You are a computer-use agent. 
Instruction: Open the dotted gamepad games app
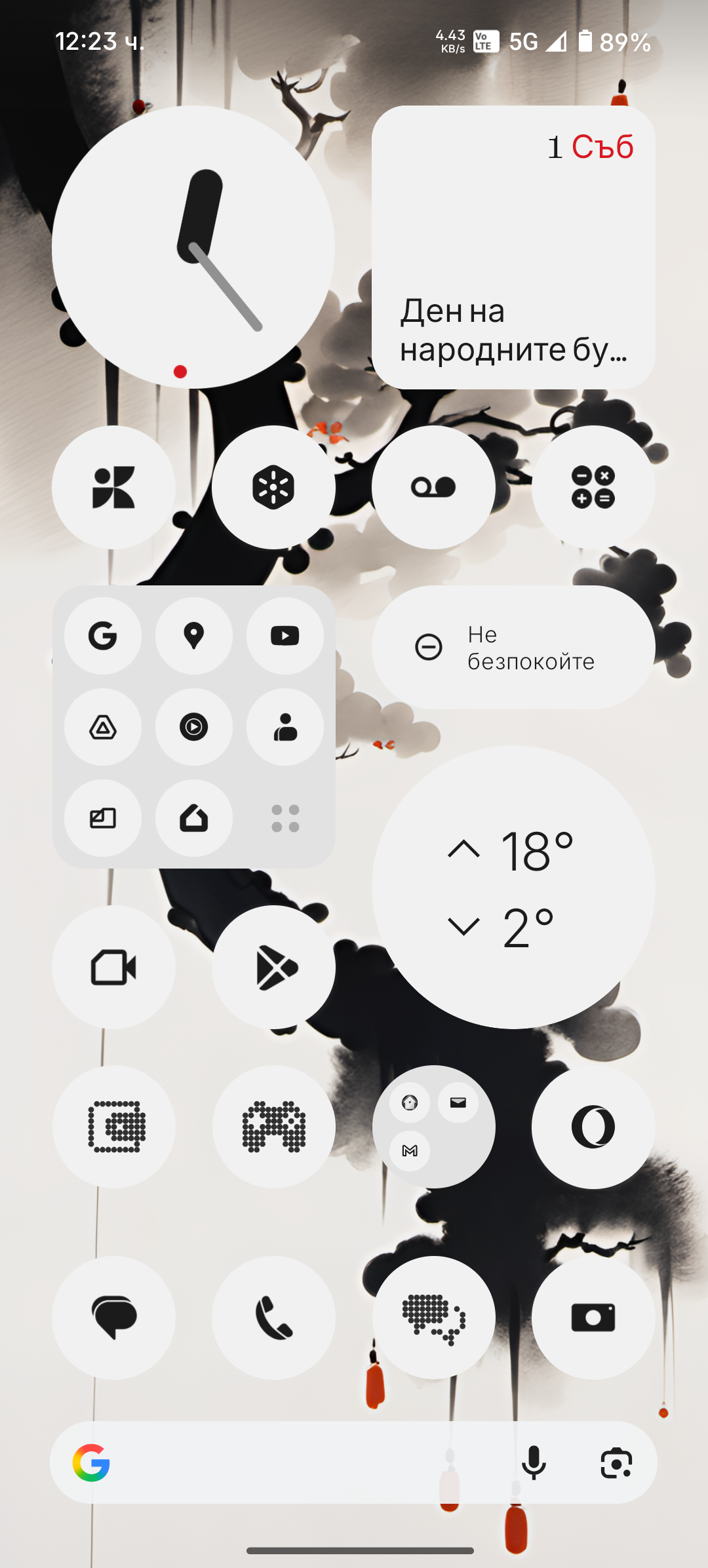[x=273, y=1127]
